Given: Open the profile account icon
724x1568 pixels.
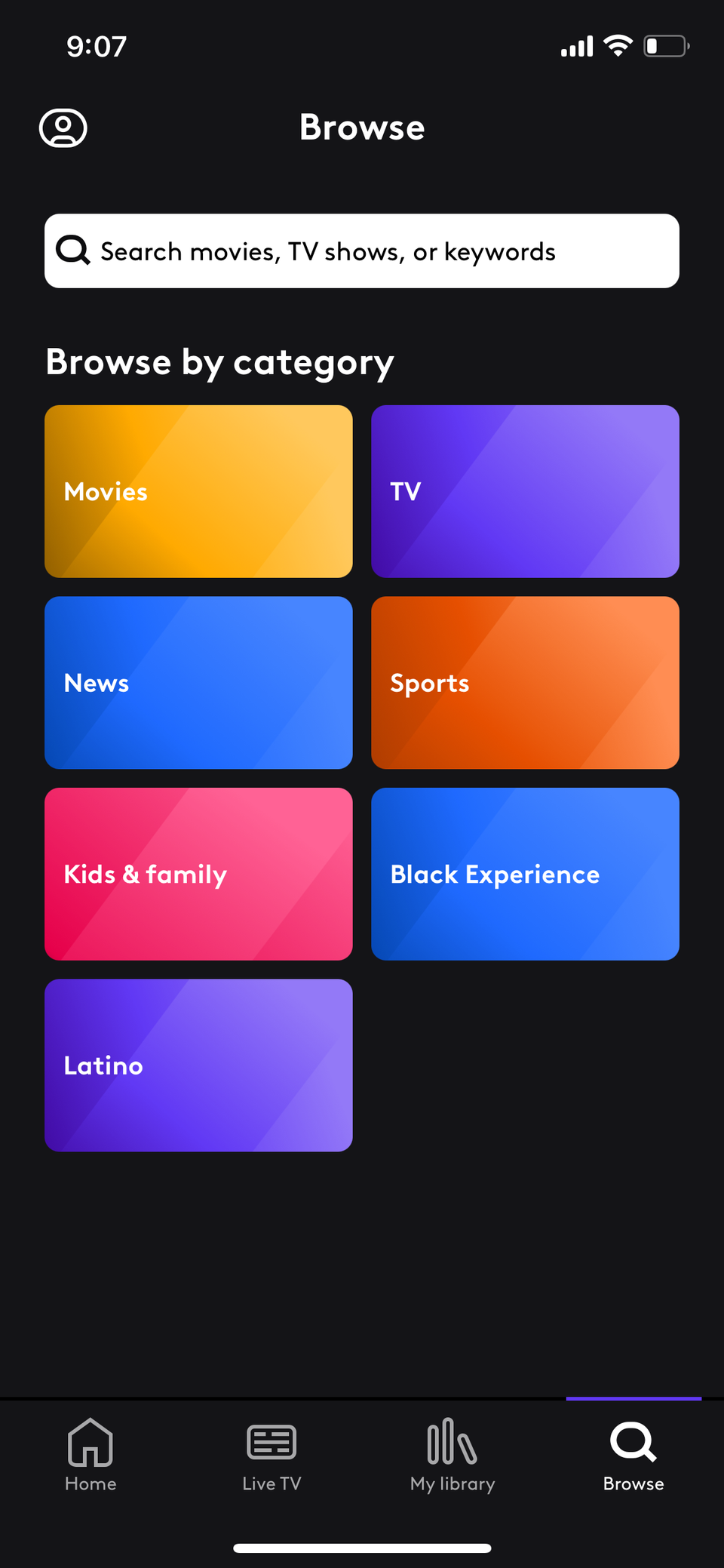Looking at the screenshot, I should point(63,128).
